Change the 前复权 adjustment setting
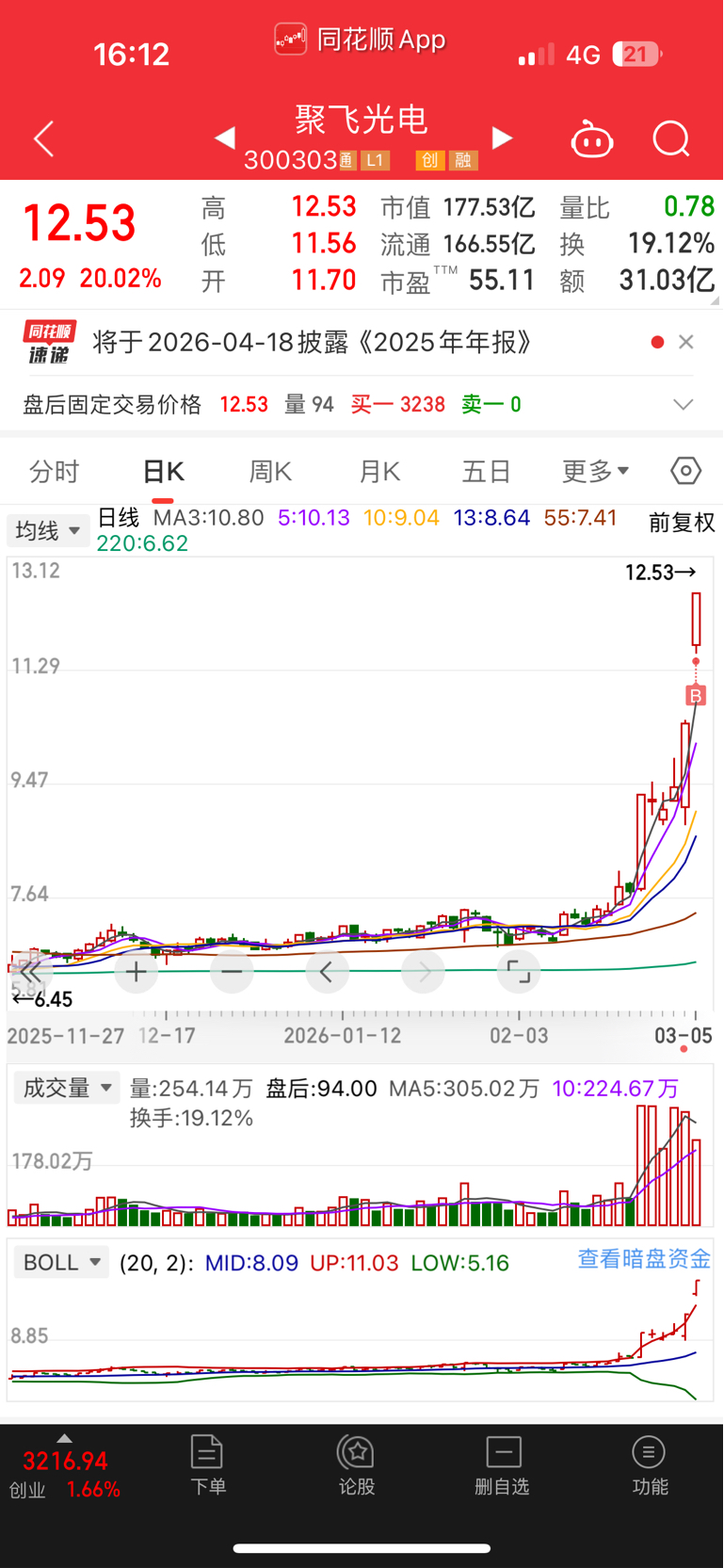 click(682, 523)
